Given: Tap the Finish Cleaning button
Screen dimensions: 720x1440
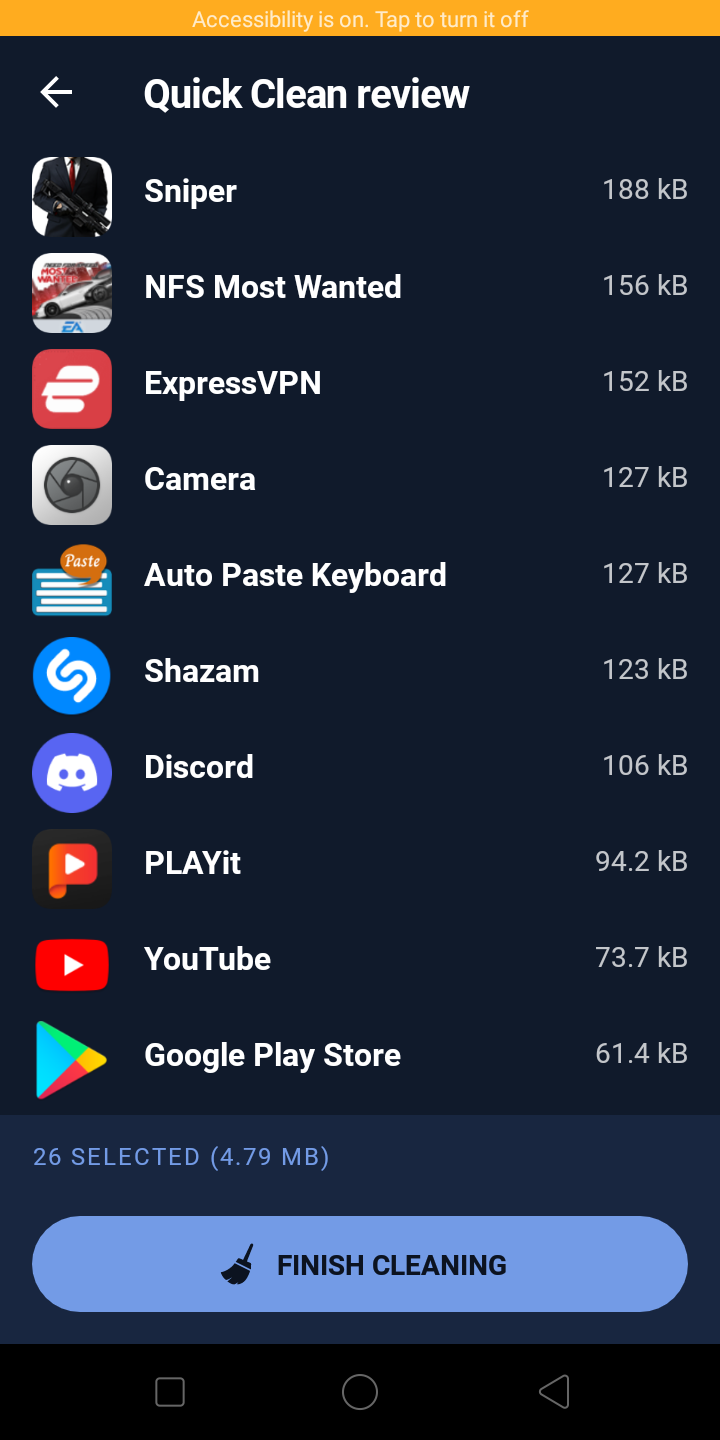Looking at the screenshot, I should pos(360,1264).
